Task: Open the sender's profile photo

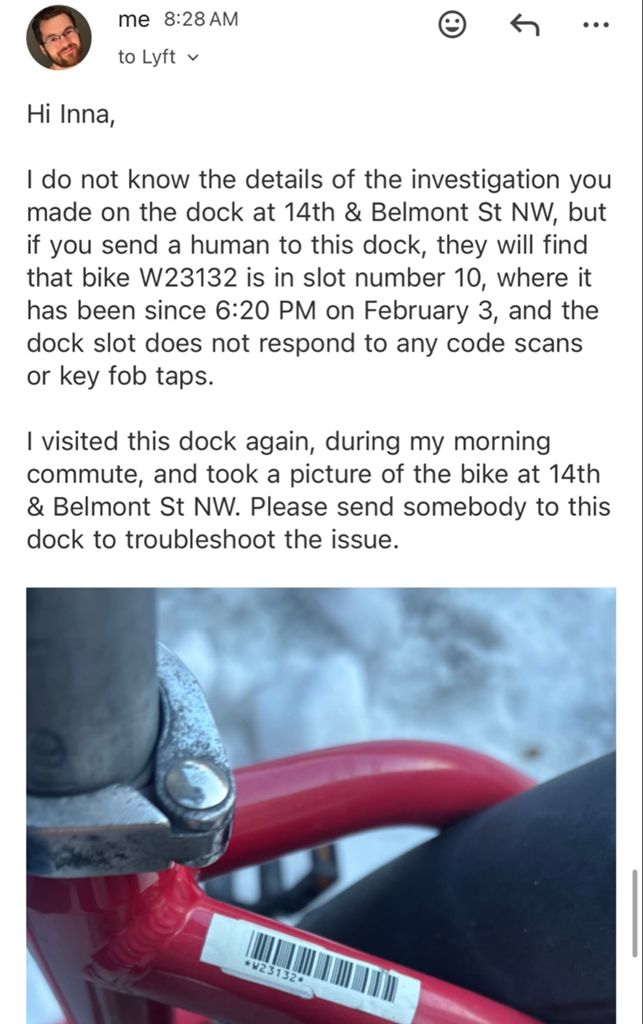Action: point(59,37)
